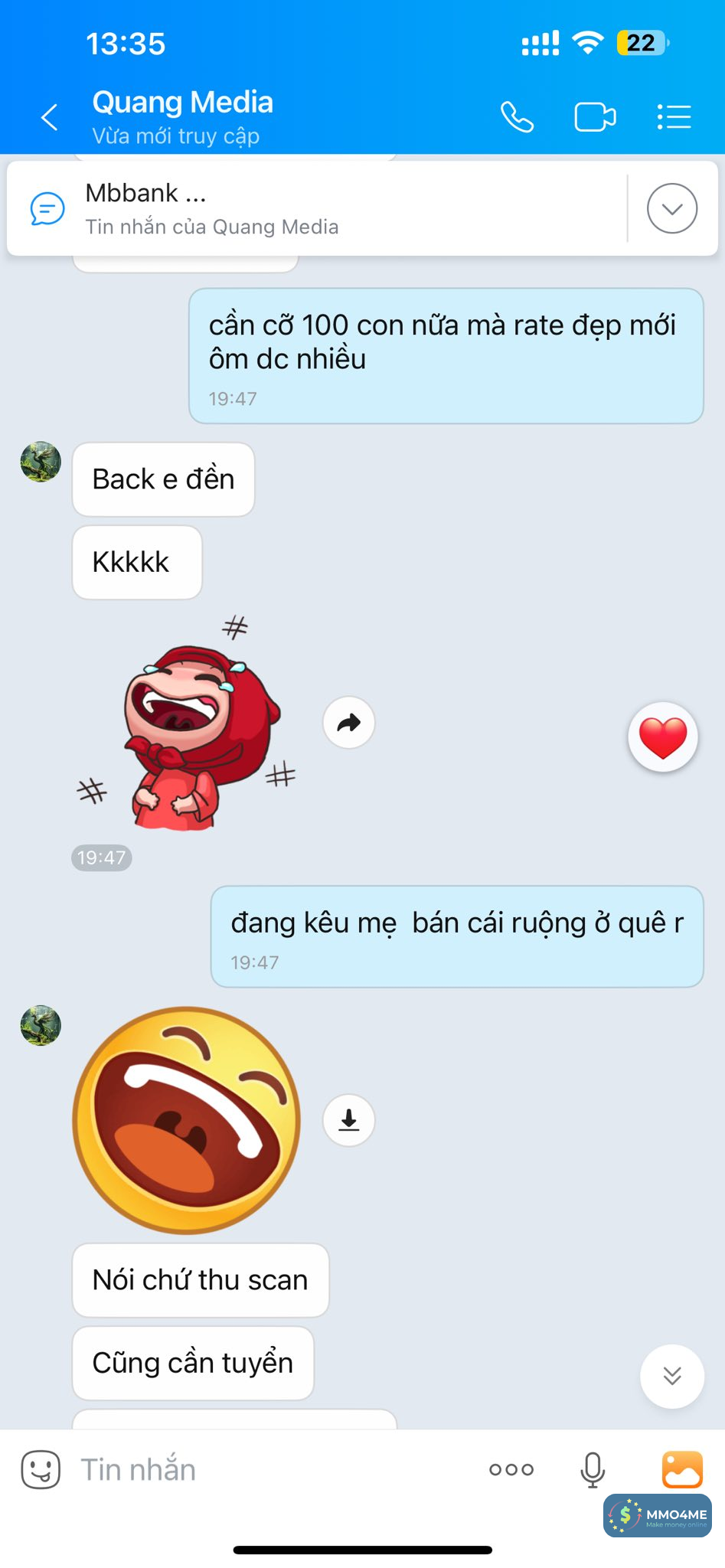Download the laughing emoji sticker
The image size is (725, 1568).
tap(349, 1120)
